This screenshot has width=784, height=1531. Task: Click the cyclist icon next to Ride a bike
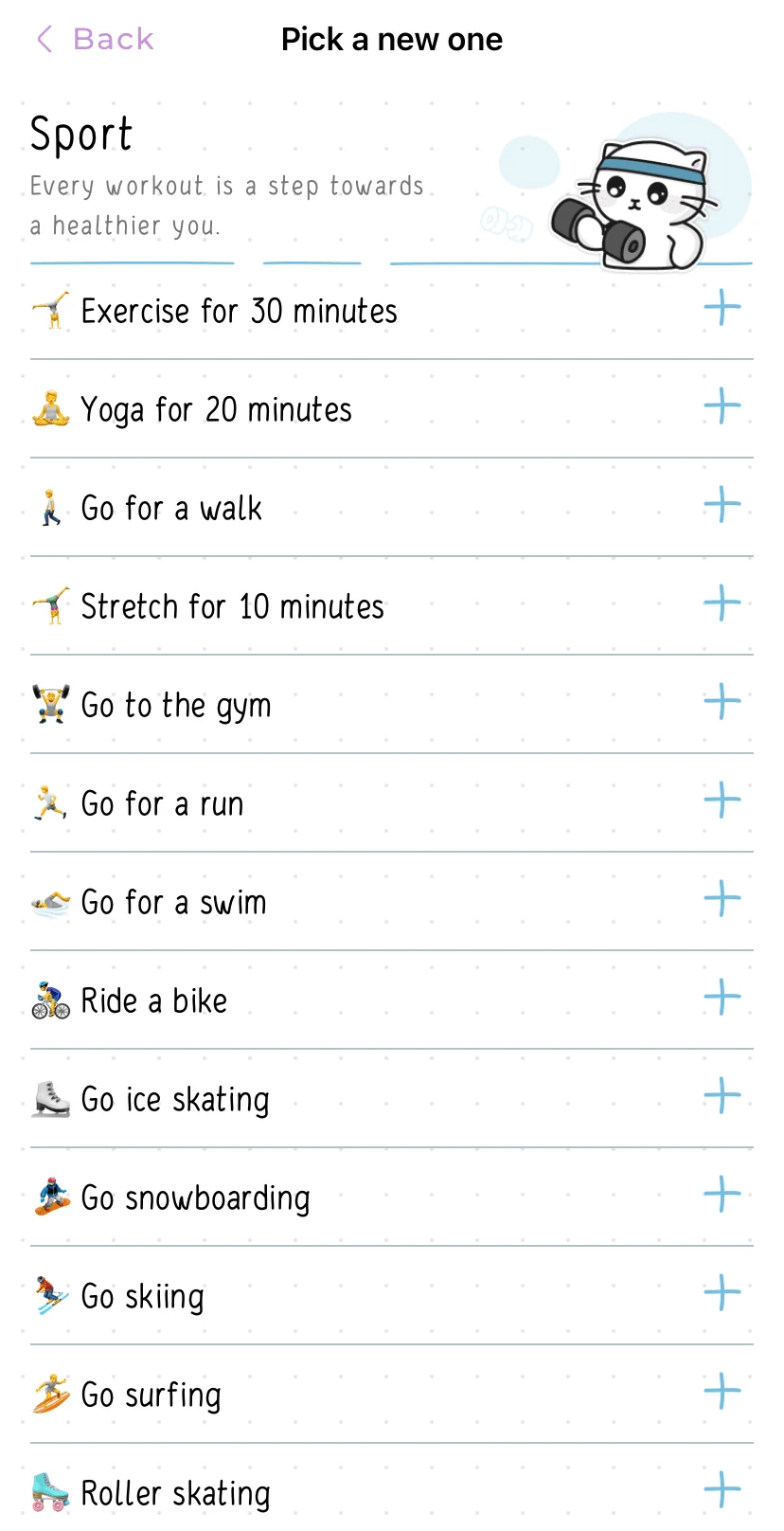pyautogui.click(x=51, y=999)
